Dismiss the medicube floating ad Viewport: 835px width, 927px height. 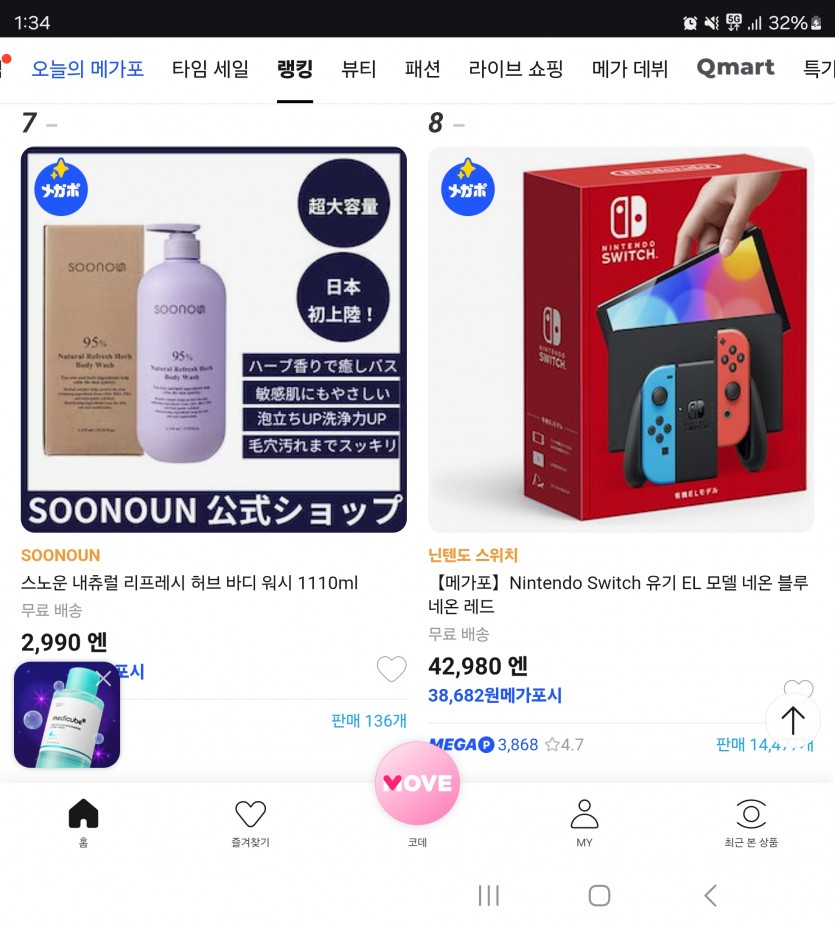coord(104,679)
